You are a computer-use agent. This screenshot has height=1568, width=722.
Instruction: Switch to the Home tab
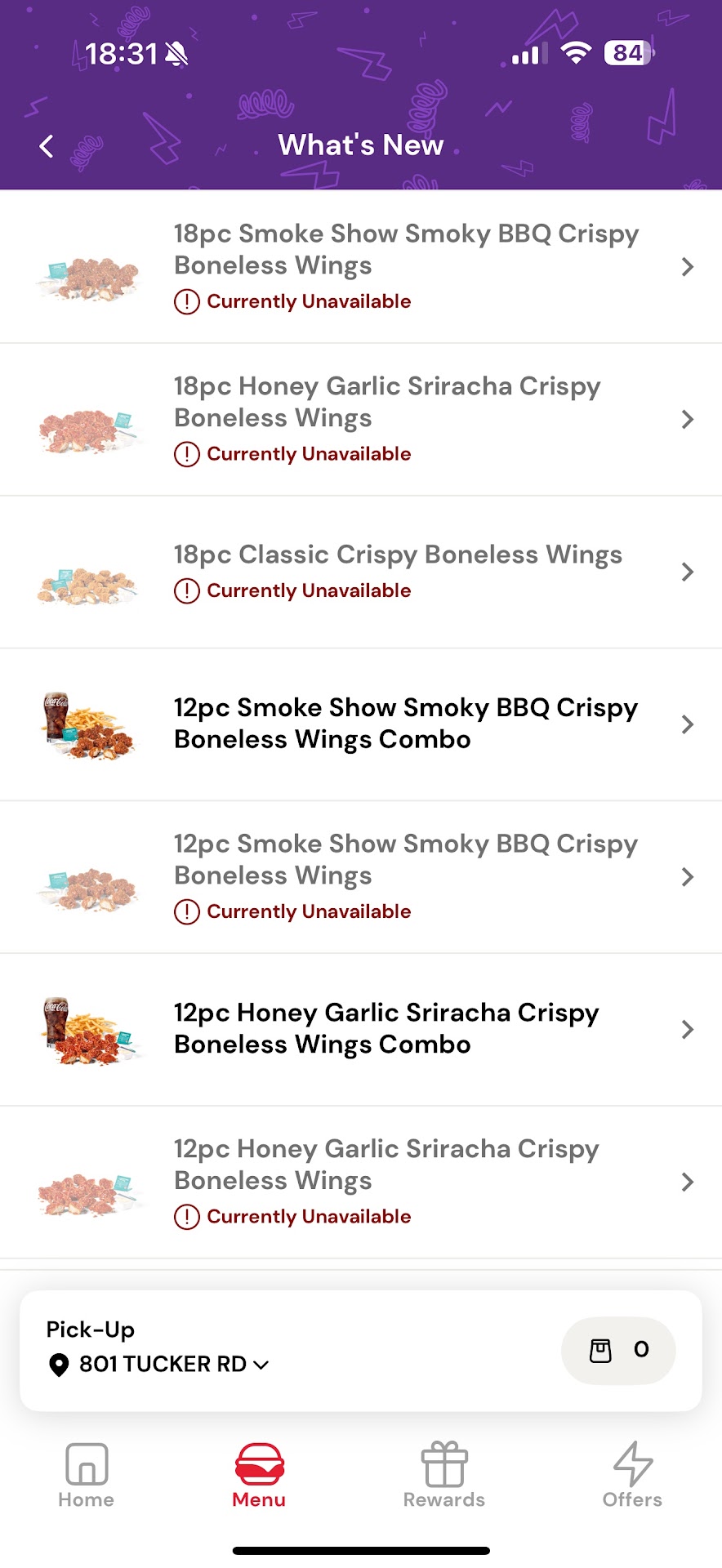[86, 1475]
